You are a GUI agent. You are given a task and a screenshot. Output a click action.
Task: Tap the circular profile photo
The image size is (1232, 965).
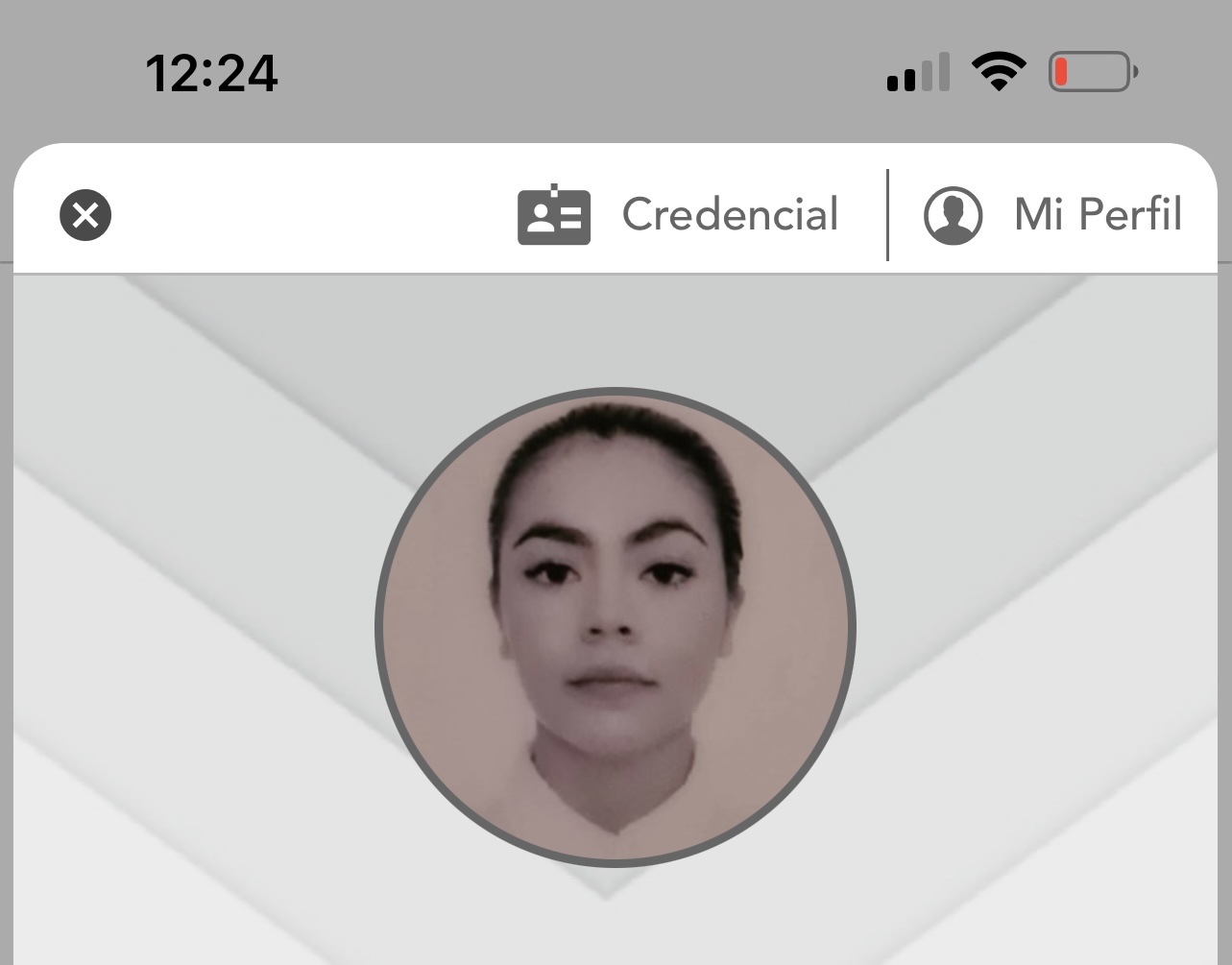coord(616,627)
